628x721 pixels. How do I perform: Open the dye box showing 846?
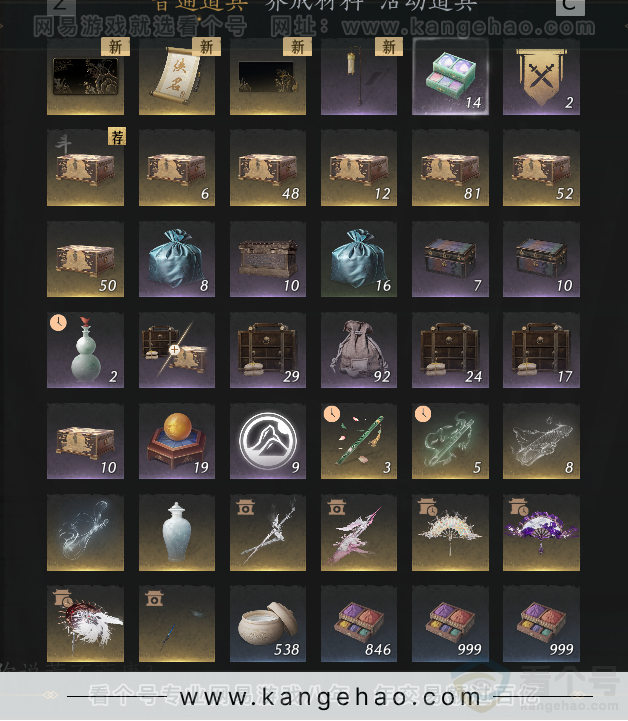[359, 623]
